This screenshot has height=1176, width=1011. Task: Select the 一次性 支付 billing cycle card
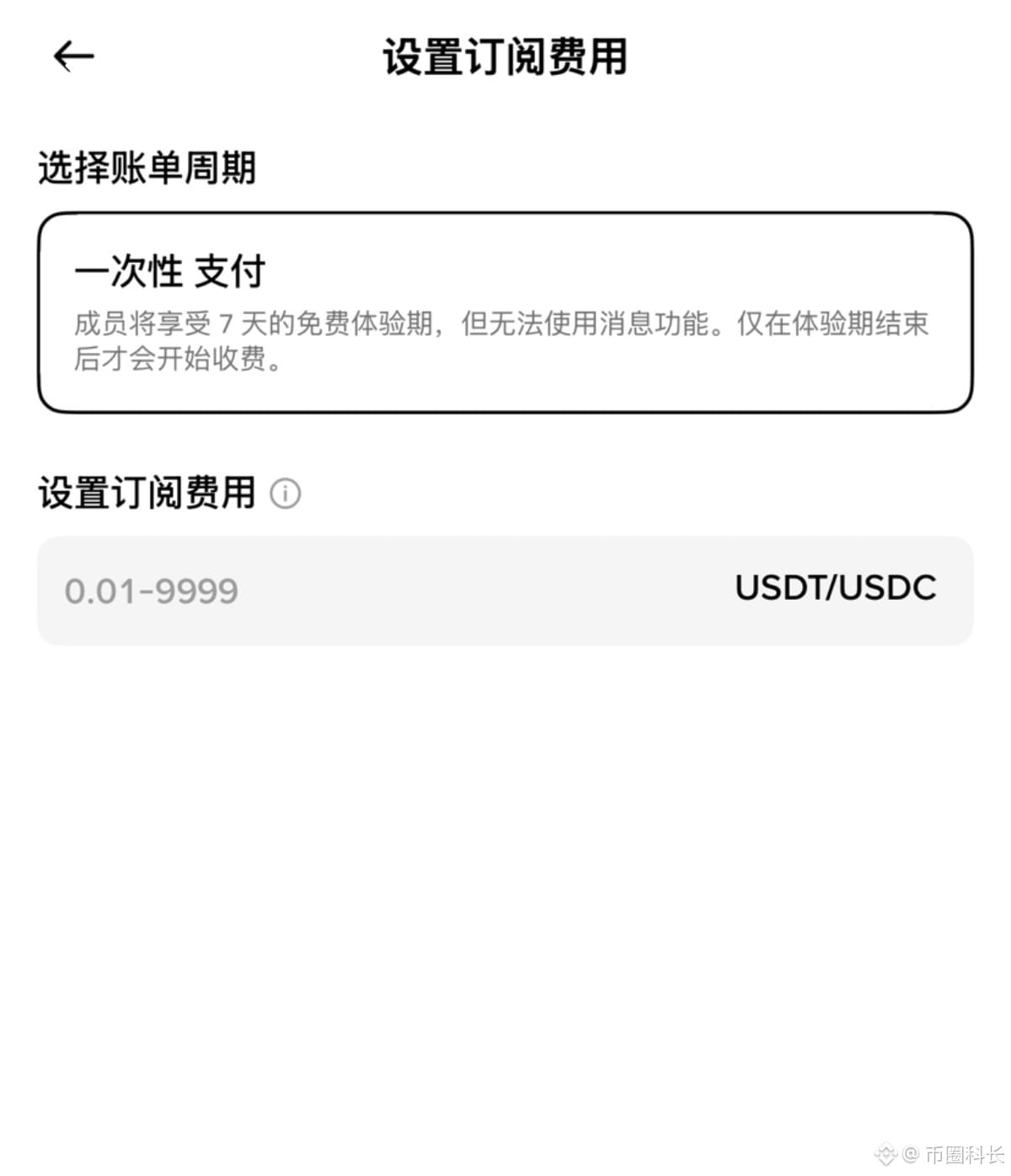(x=505, y=313)
